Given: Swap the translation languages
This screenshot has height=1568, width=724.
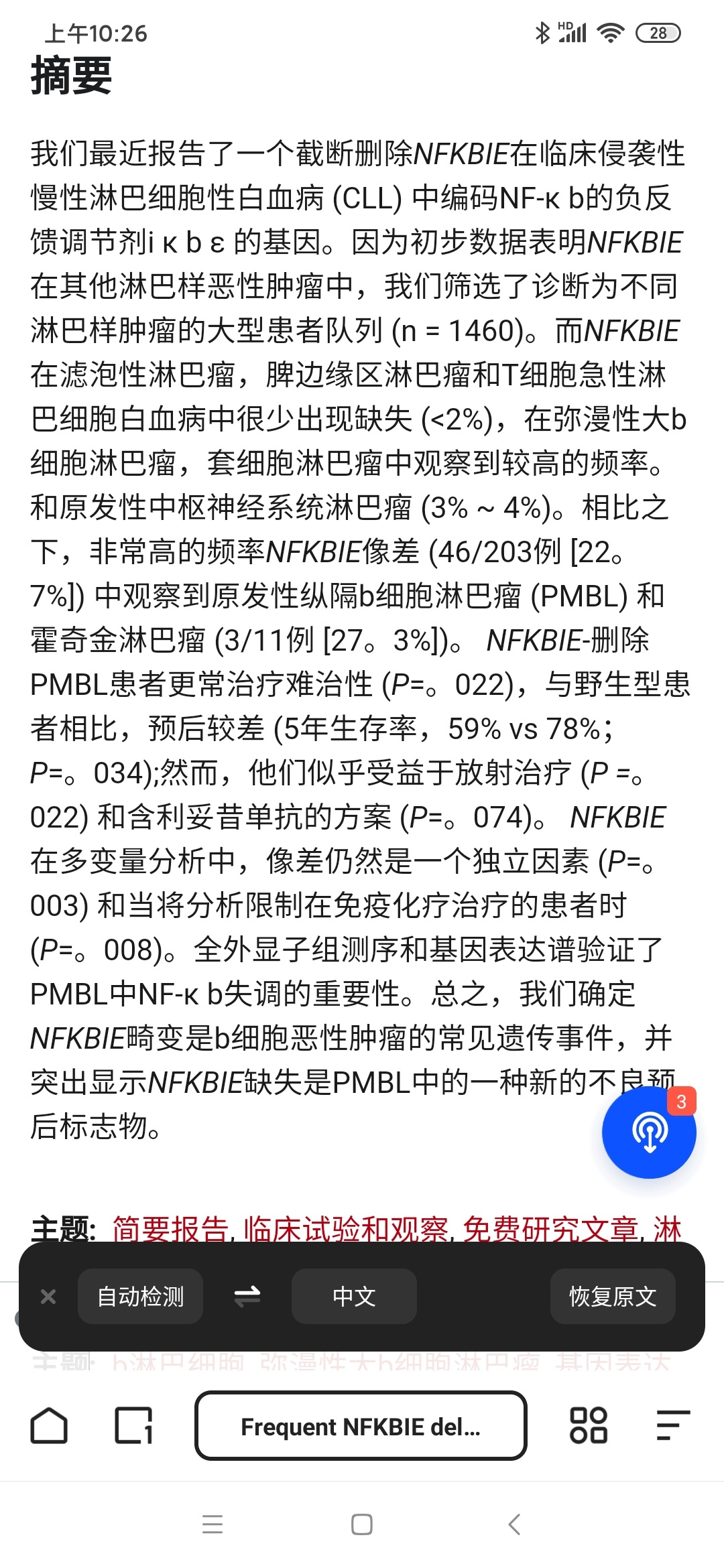Looking at the screenshot, I should point(247,1297).
